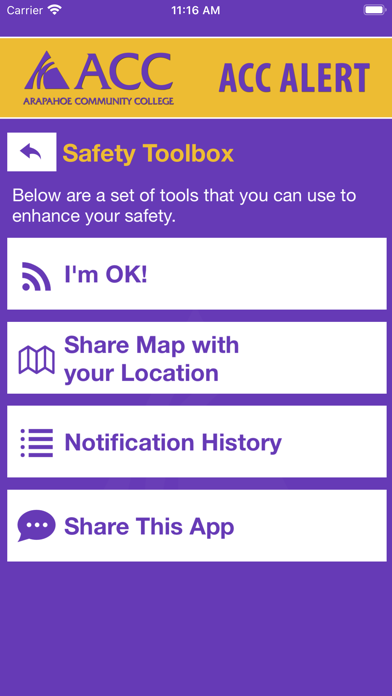Open Share Map with your Location
This screenshot has height=696, width=392.
point(197,358)
